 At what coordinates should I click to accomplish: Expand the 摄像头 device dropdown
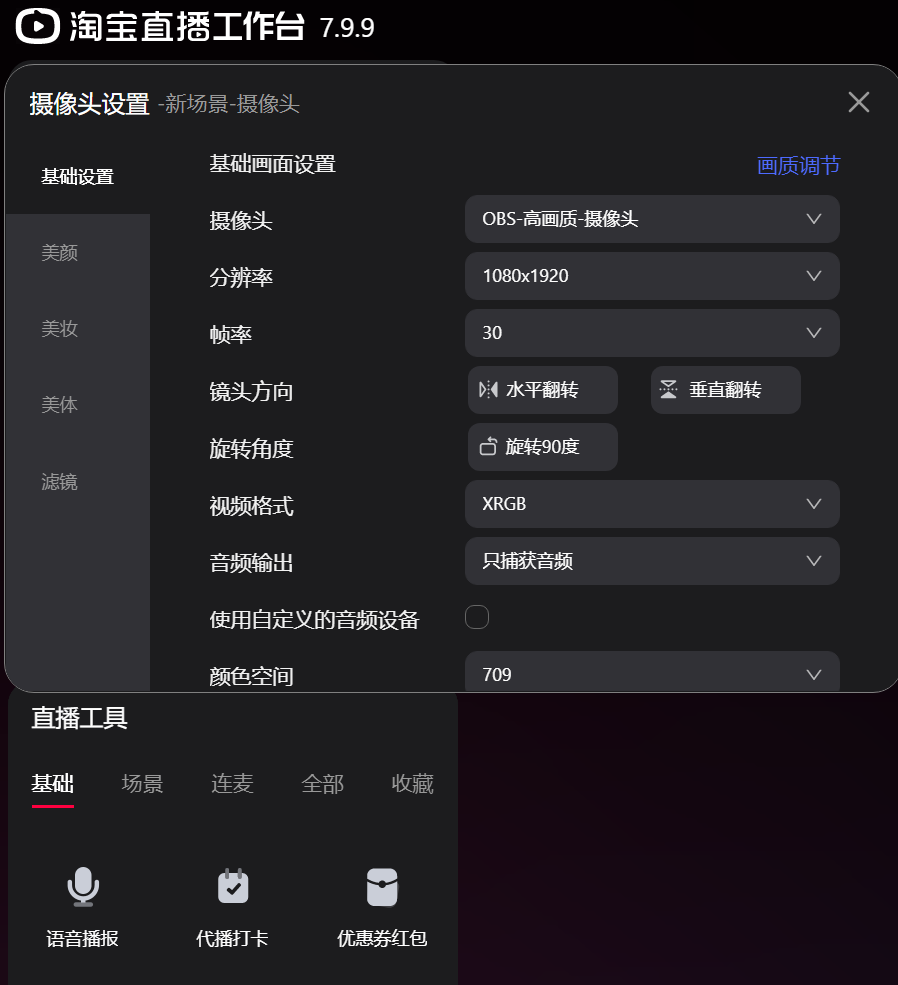coord(651,219)
